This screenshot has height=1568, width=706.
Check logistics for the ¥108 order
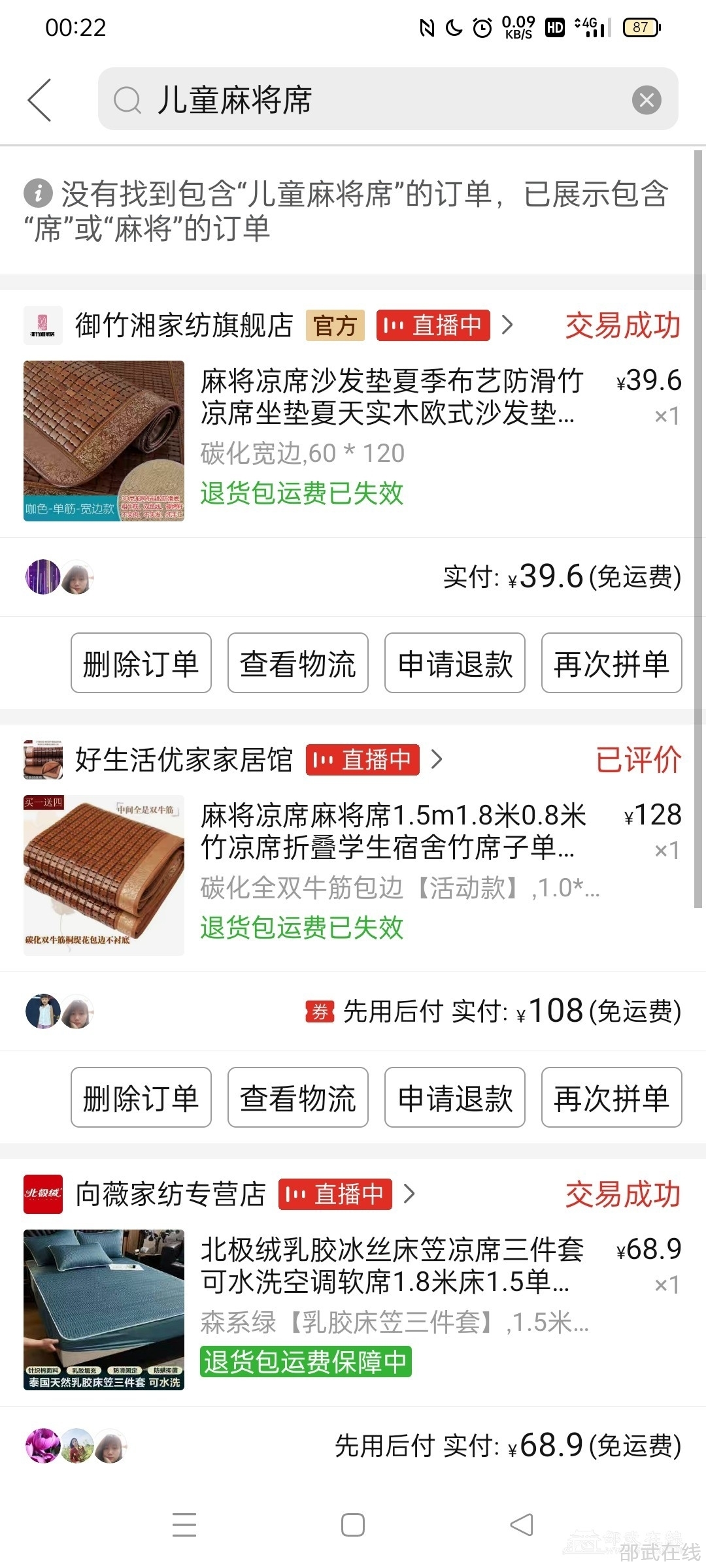297,1098
